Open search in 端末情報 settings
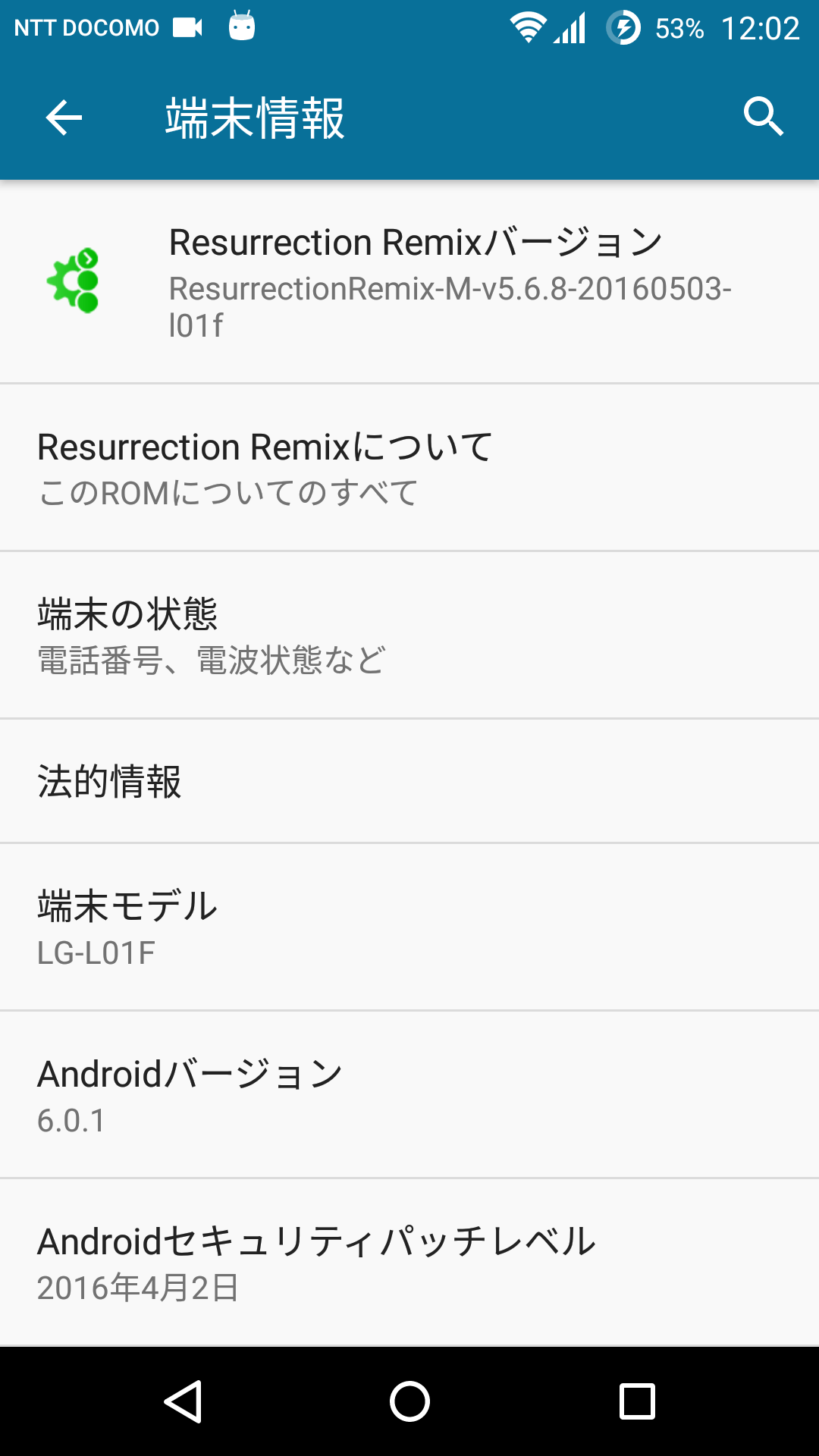 click(x=763, y=117)
